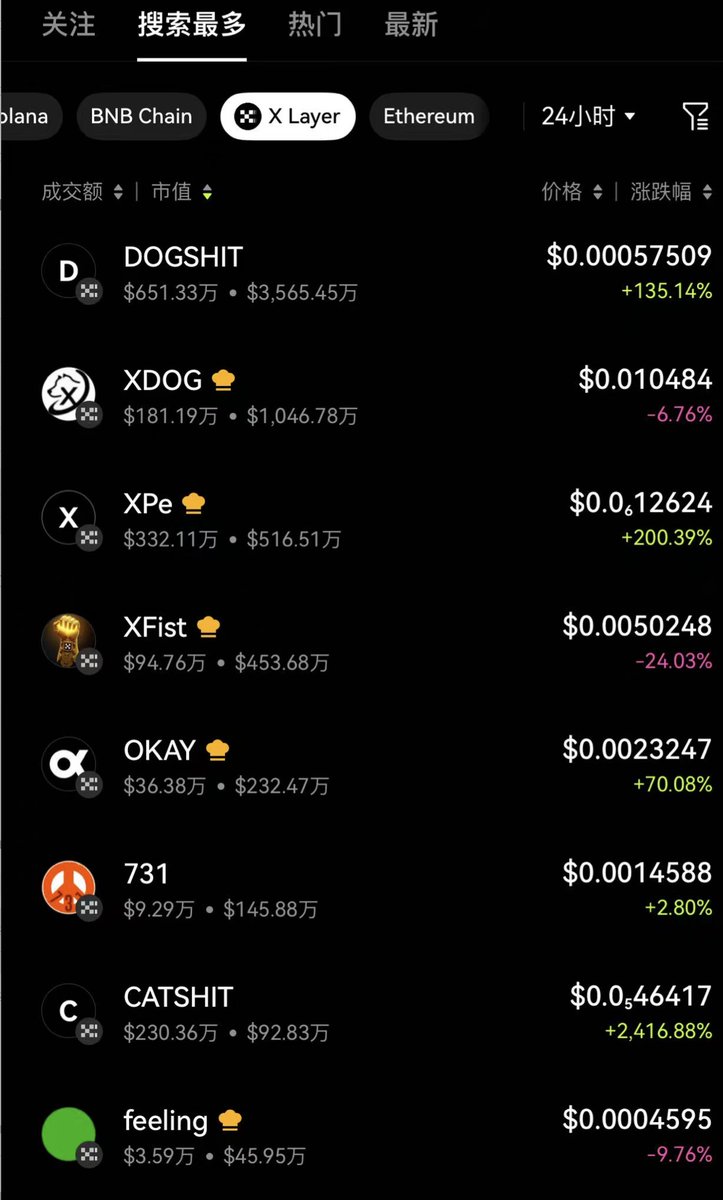Switch to the 关注 tab
The width and height of the screenshot is (723, 1200).
click(x=68, y=24)
